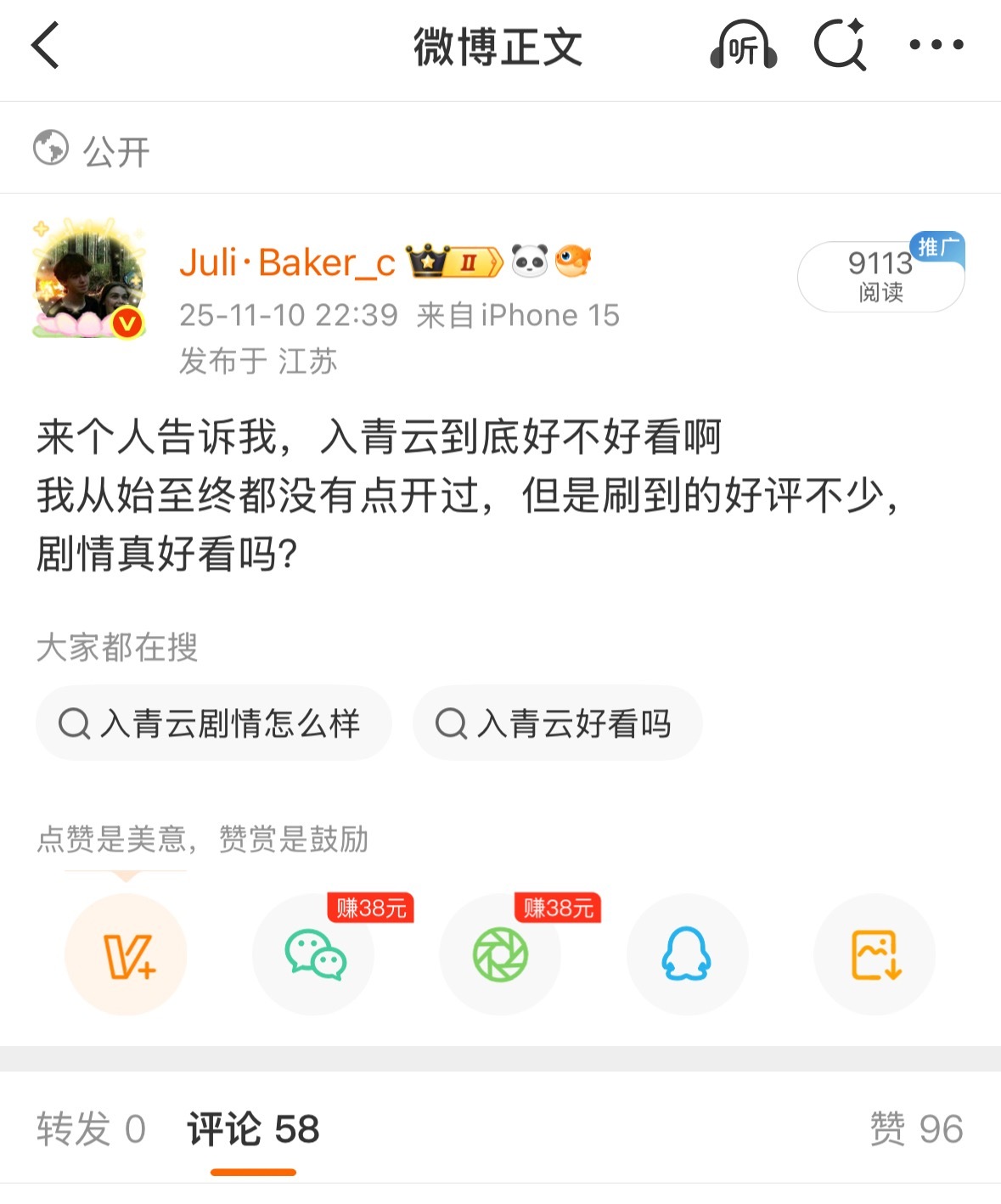Search 入青云剧情怎么样 suggestion
The image size is (1001, 1204).
coord(212,723)
